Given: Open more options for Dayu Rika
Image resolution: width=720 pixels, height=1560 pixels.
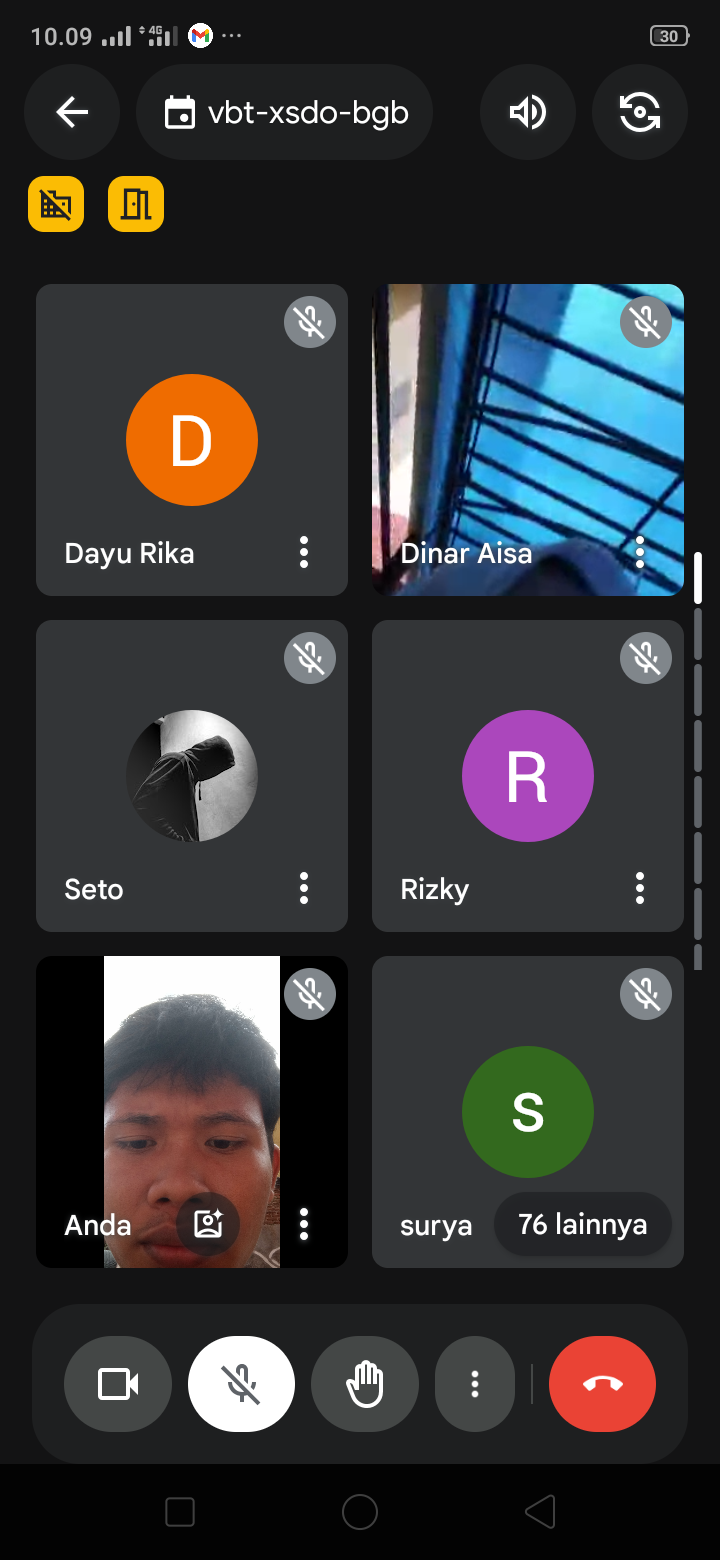Looking at the screenshot, I should click(x=304, y=552).
